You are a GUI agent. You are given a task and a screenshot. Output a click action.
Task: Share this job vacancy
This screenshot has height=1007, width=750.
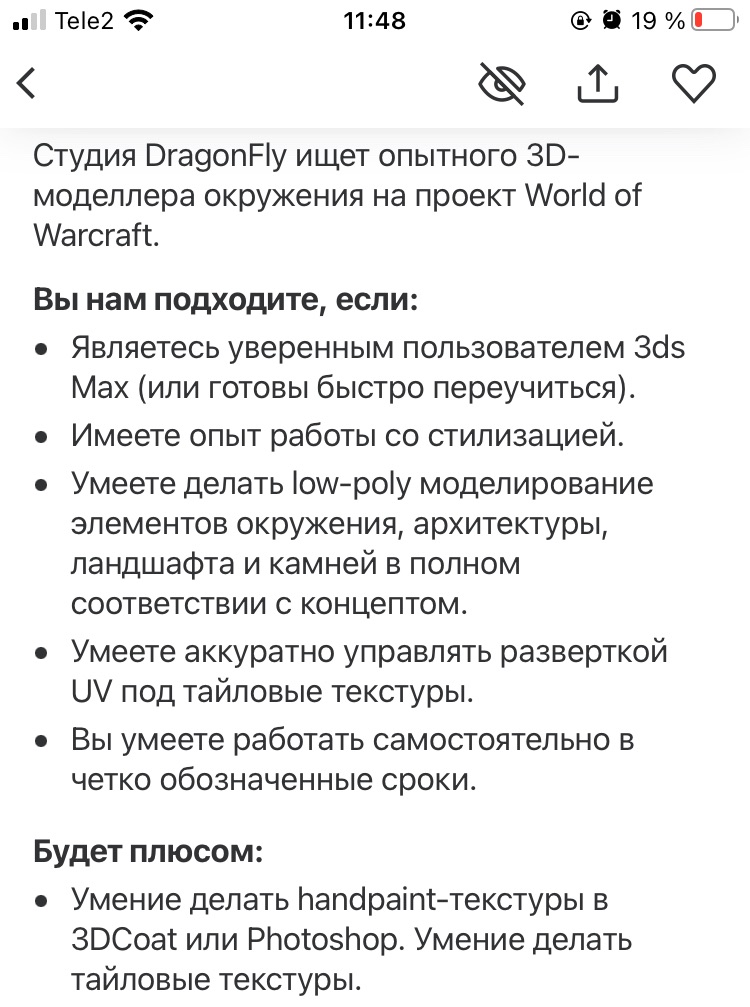tap(598, 84)
